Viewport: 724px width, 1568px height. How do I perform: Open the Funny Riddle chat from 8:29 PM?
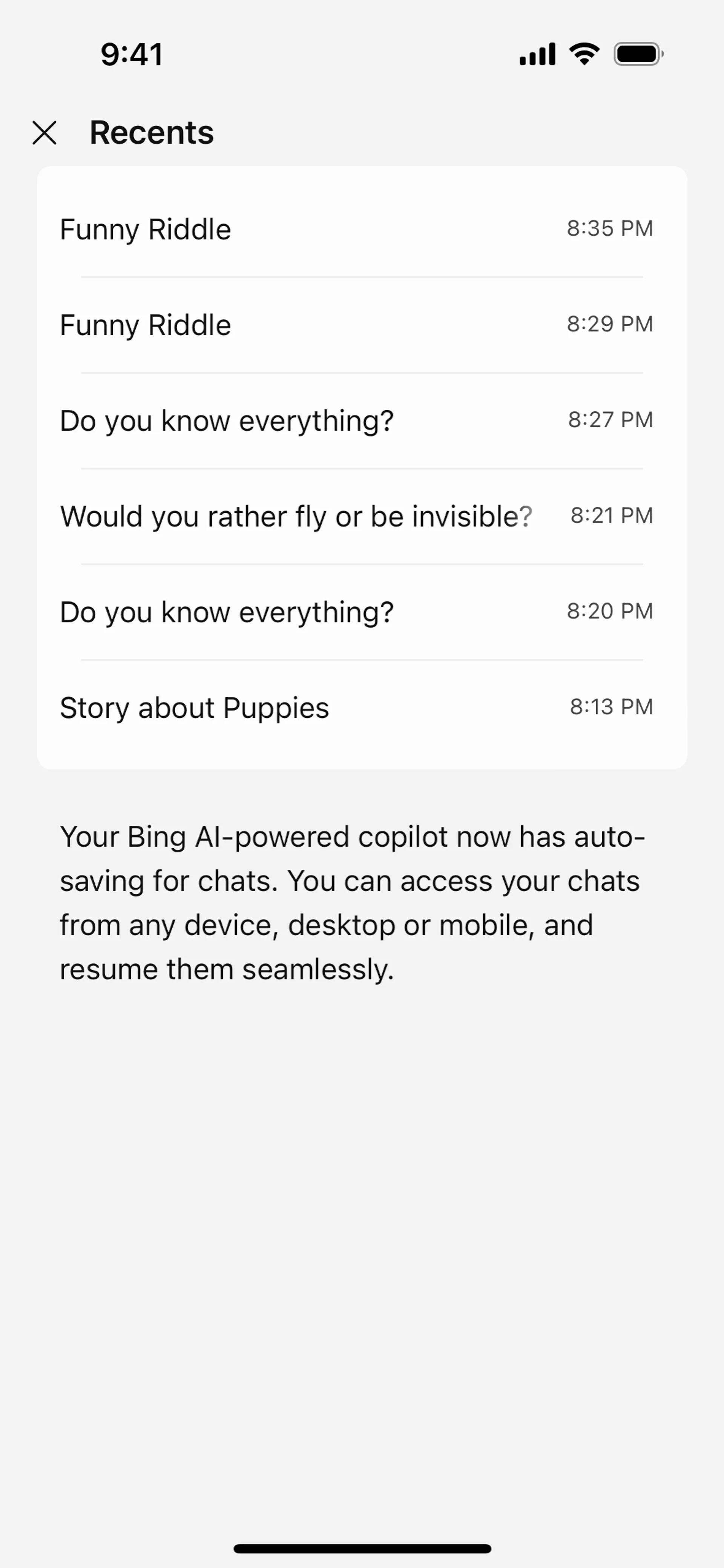click(x=362, y=325)
